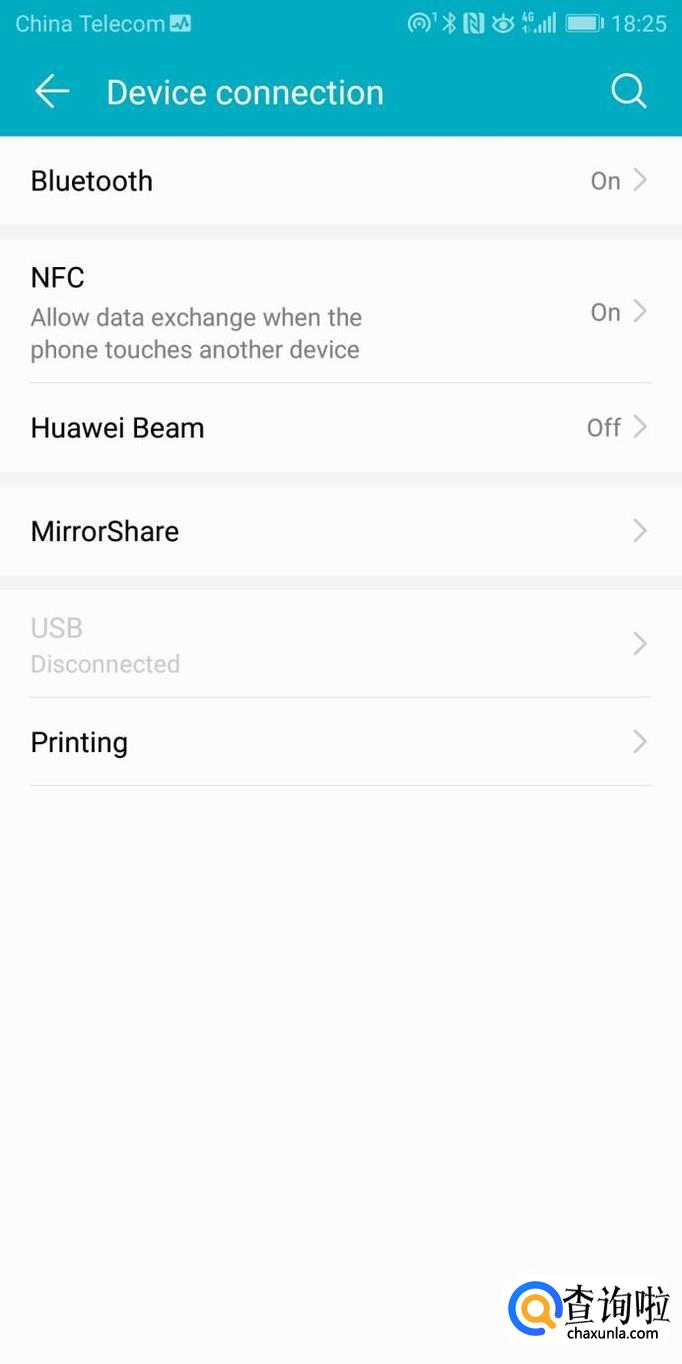Open the search icon in the header
The height and width of the screenshot is (1364, 682).
[x=629, y=92]
